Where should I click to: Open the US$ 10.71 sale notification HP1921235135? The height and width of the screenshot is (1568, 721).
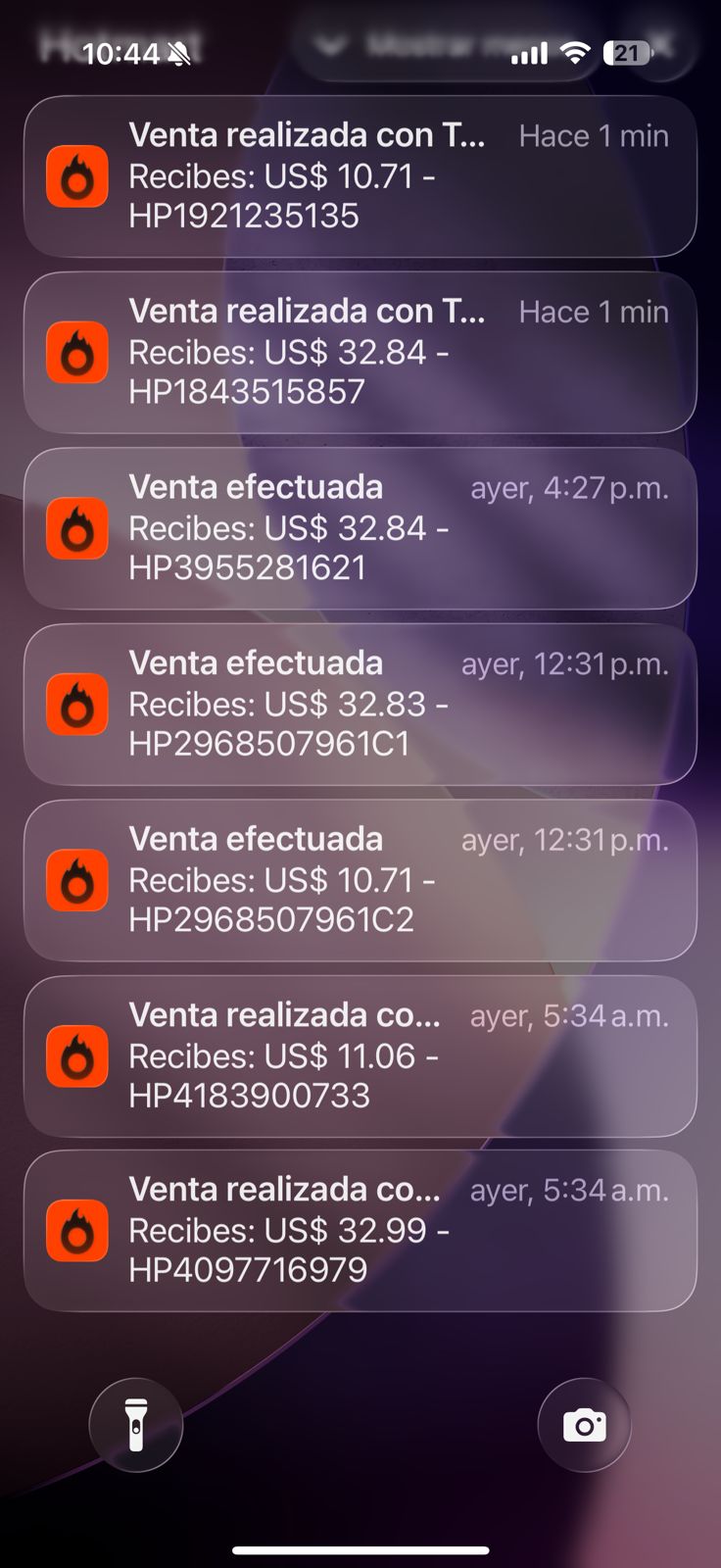(360, 176)
